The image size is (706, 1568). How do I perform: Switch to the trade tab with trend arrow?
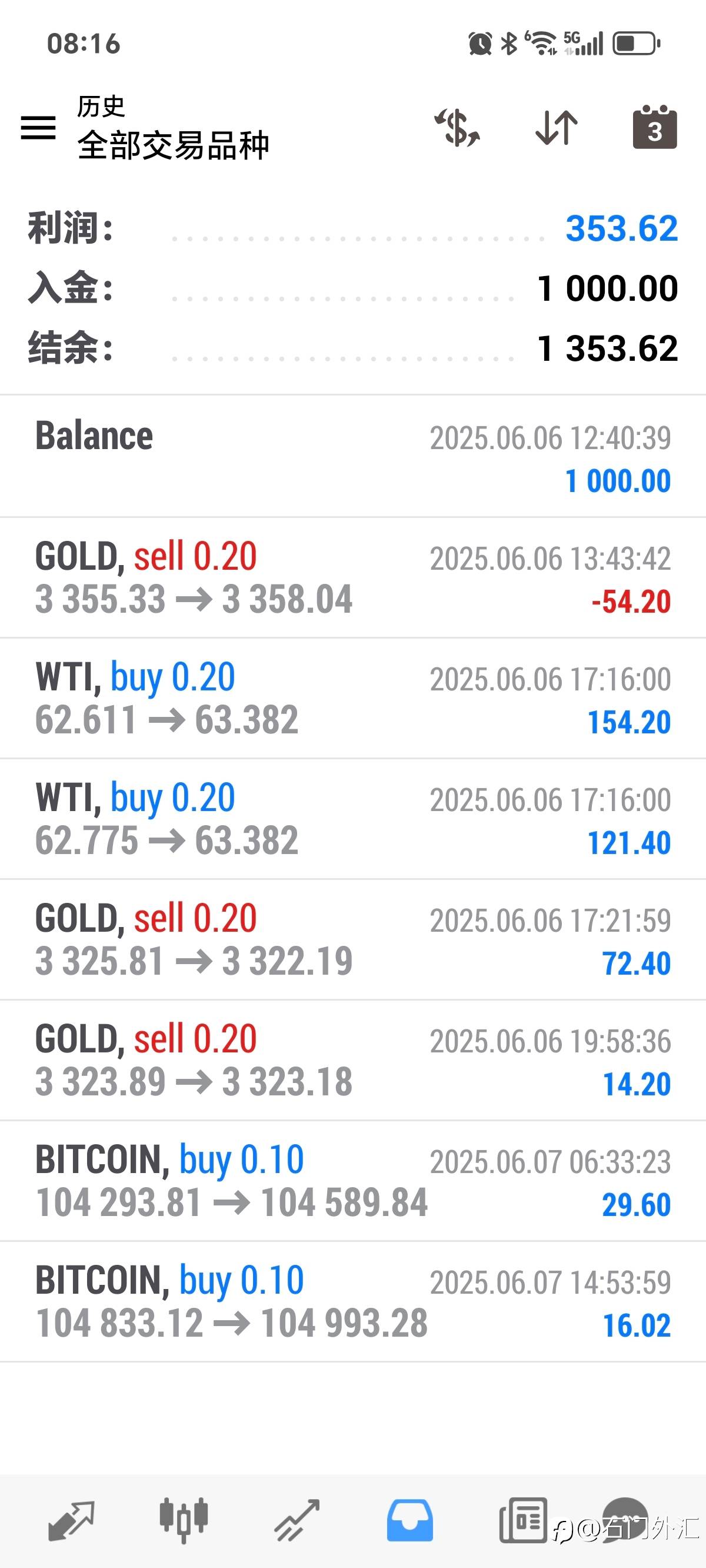pos(297,1520)
